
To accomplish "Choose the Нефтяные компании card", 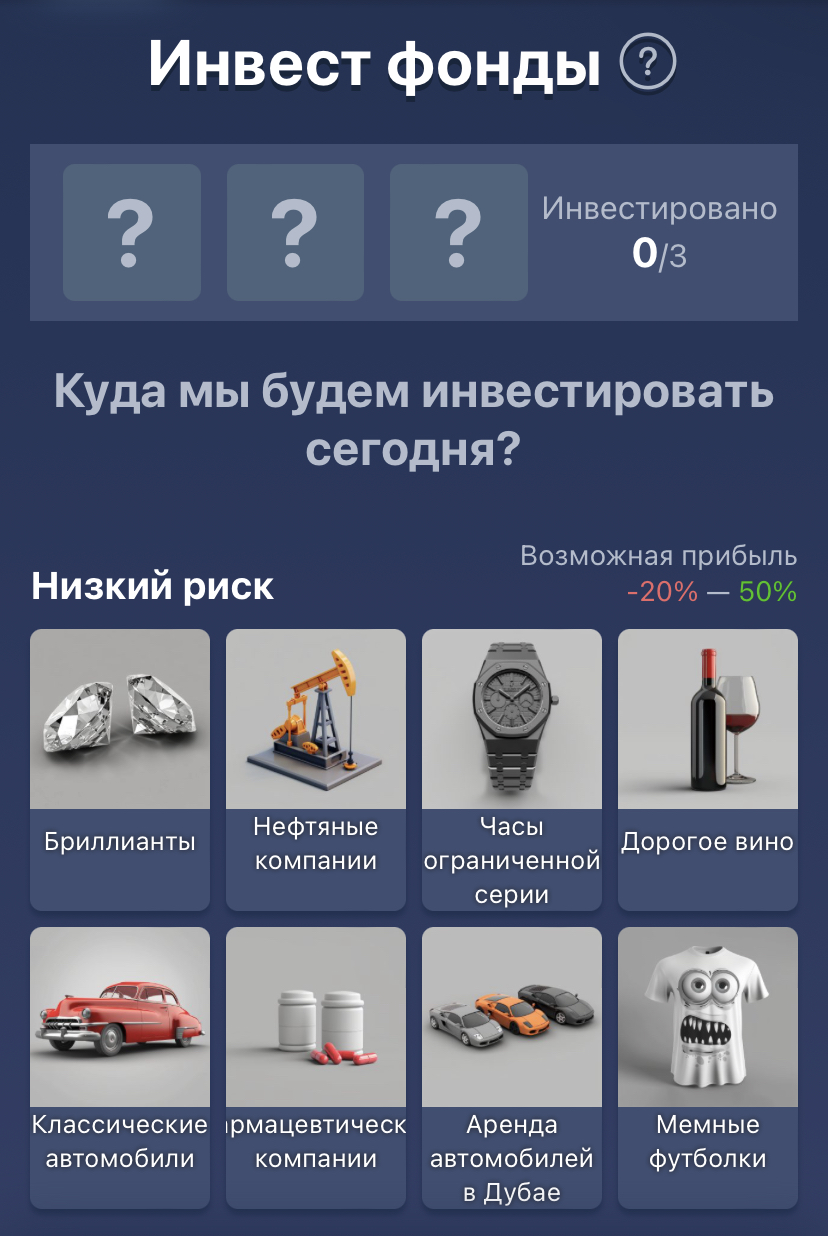I will (316, 769).
